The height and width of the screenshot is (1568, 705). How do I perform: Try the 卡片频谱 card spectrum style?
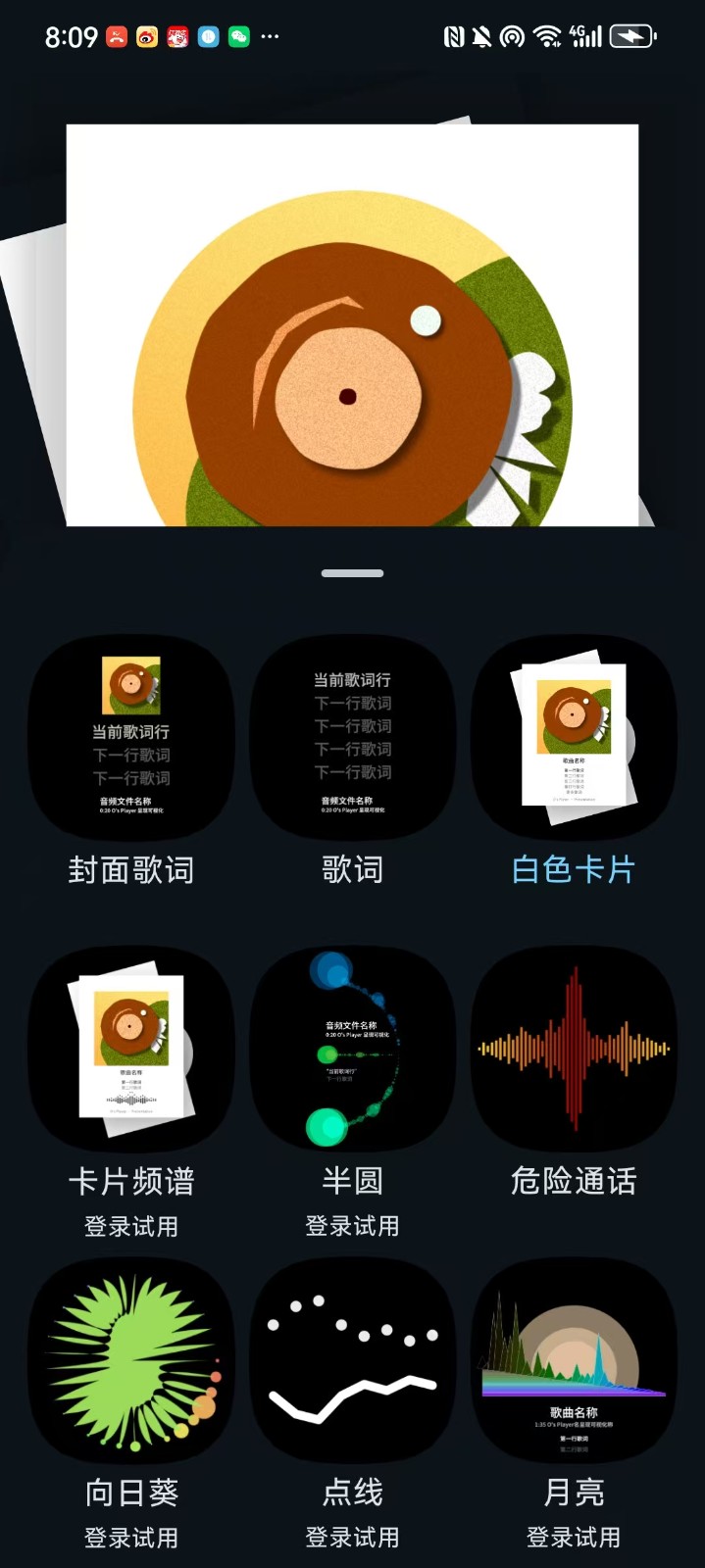point(131,1049)
